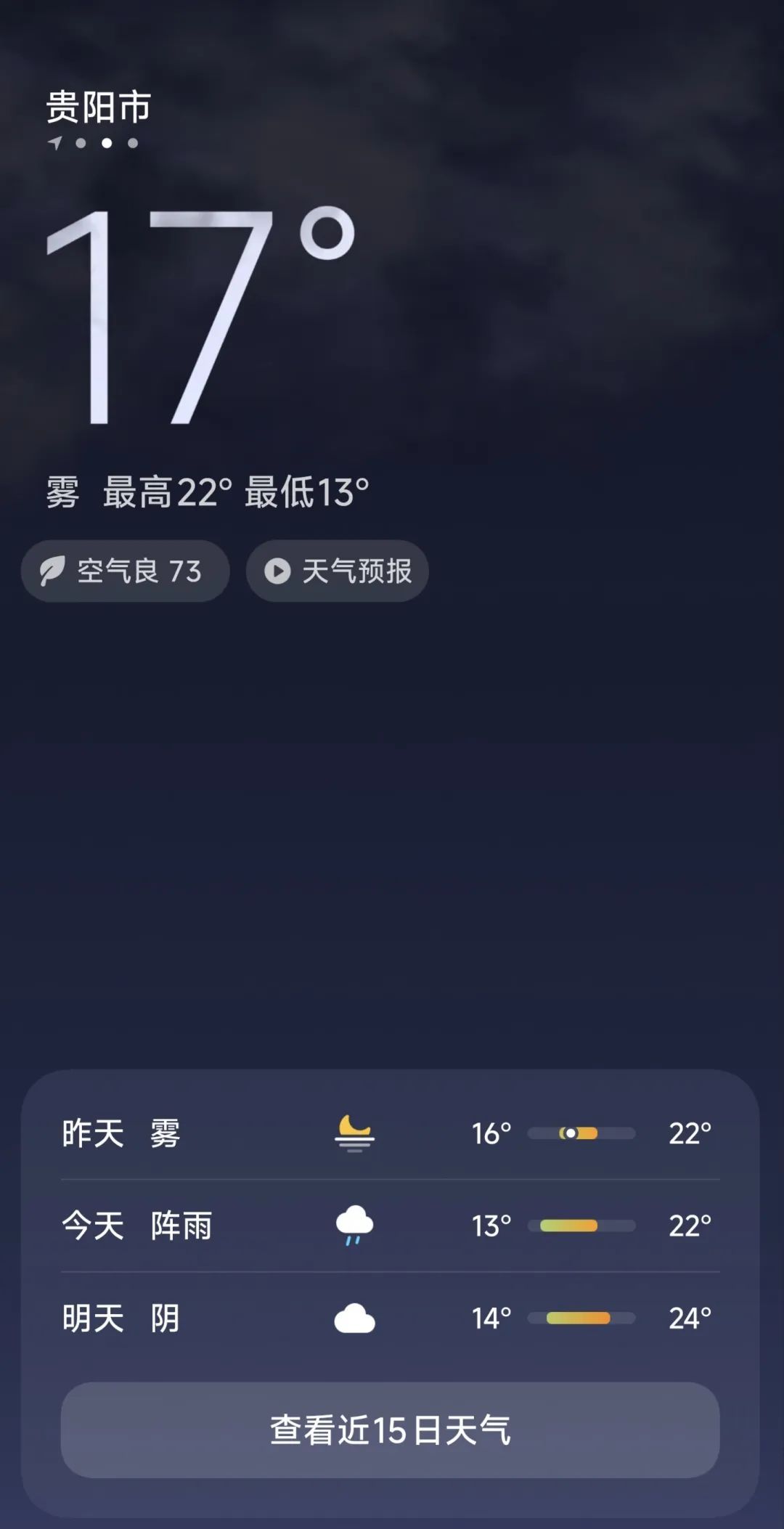Viewport: 784px width, 1529px height.
Task: Open air quality details via 空气良 73
Action: tap(123, 571)
